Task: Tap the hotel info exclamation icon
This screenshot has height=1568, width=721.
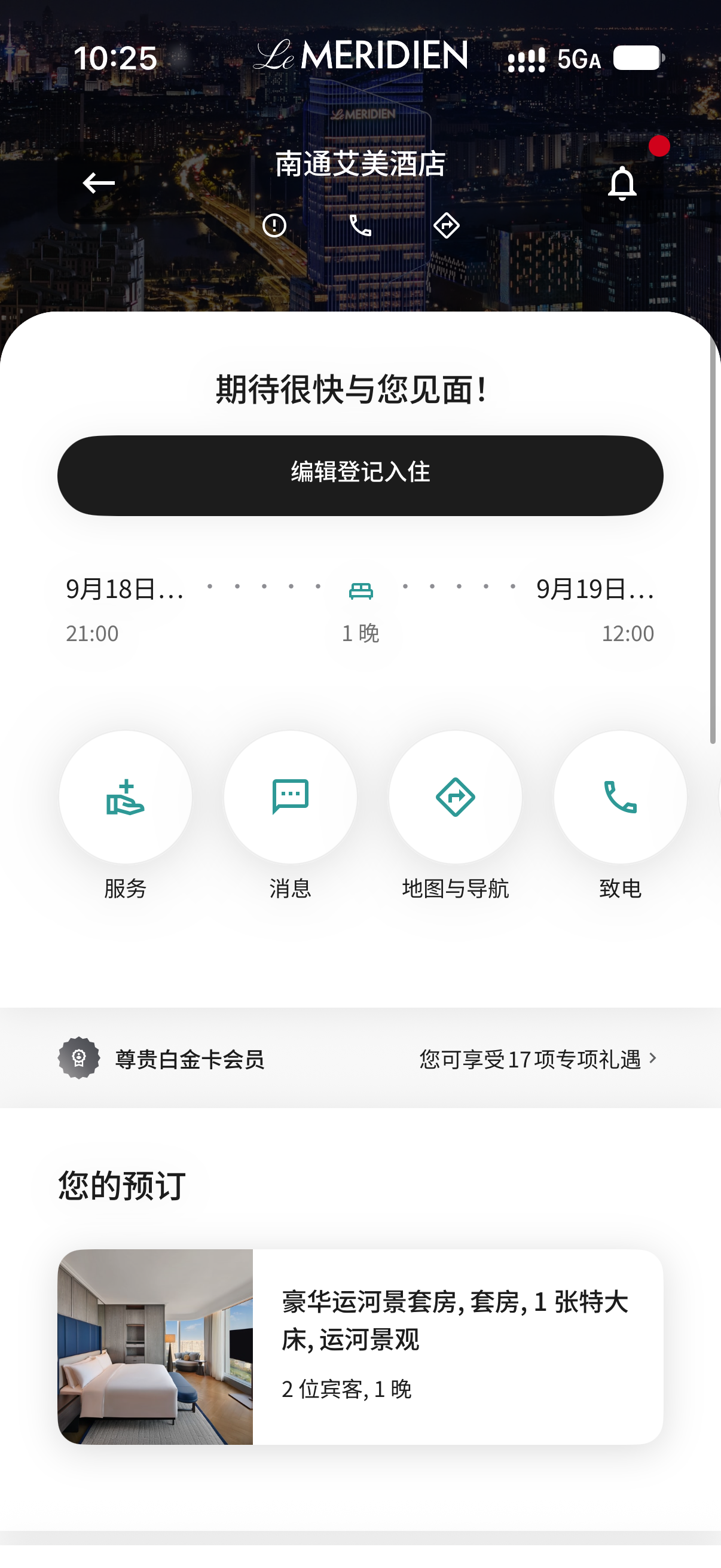Action: tap(274, 225)
